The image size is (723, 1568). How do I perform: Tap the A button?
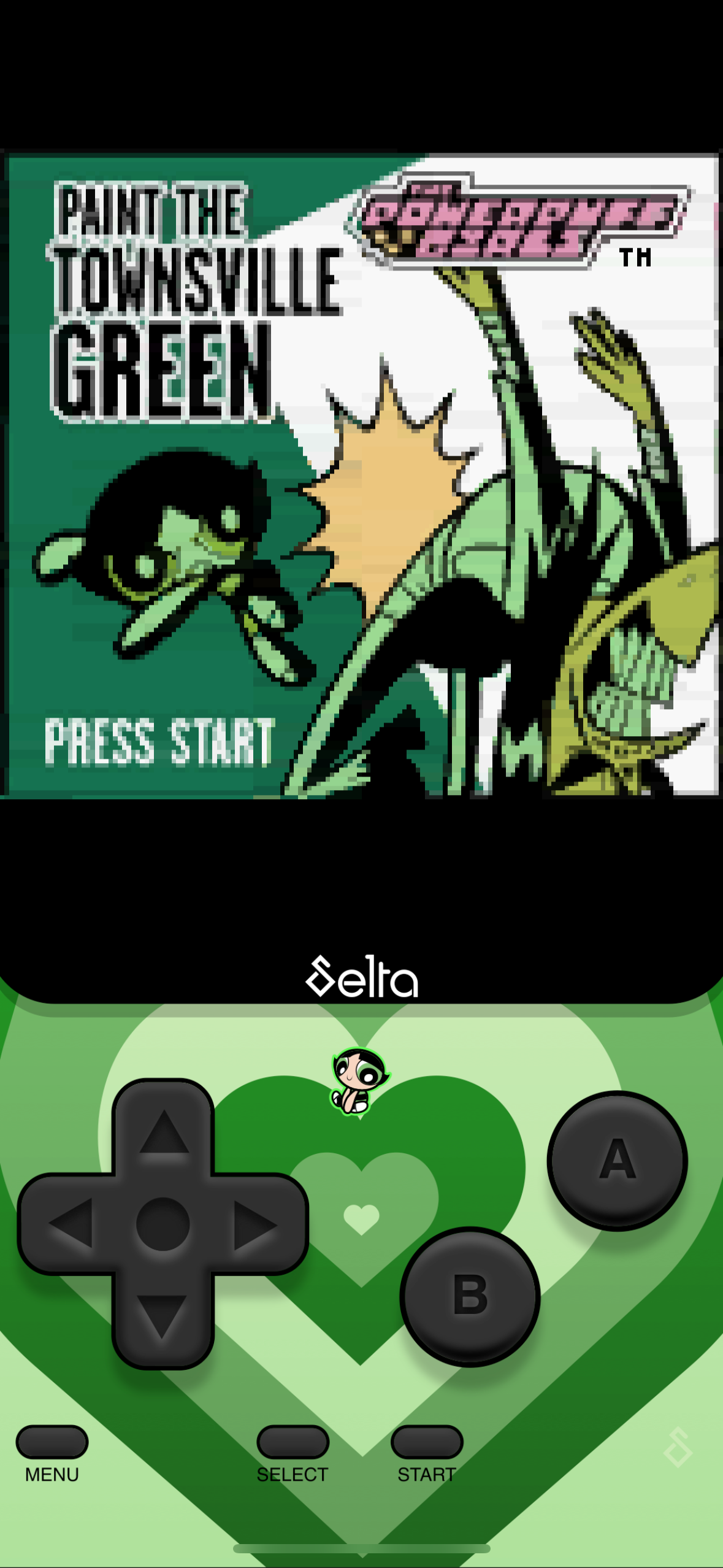pos(617,1160)
